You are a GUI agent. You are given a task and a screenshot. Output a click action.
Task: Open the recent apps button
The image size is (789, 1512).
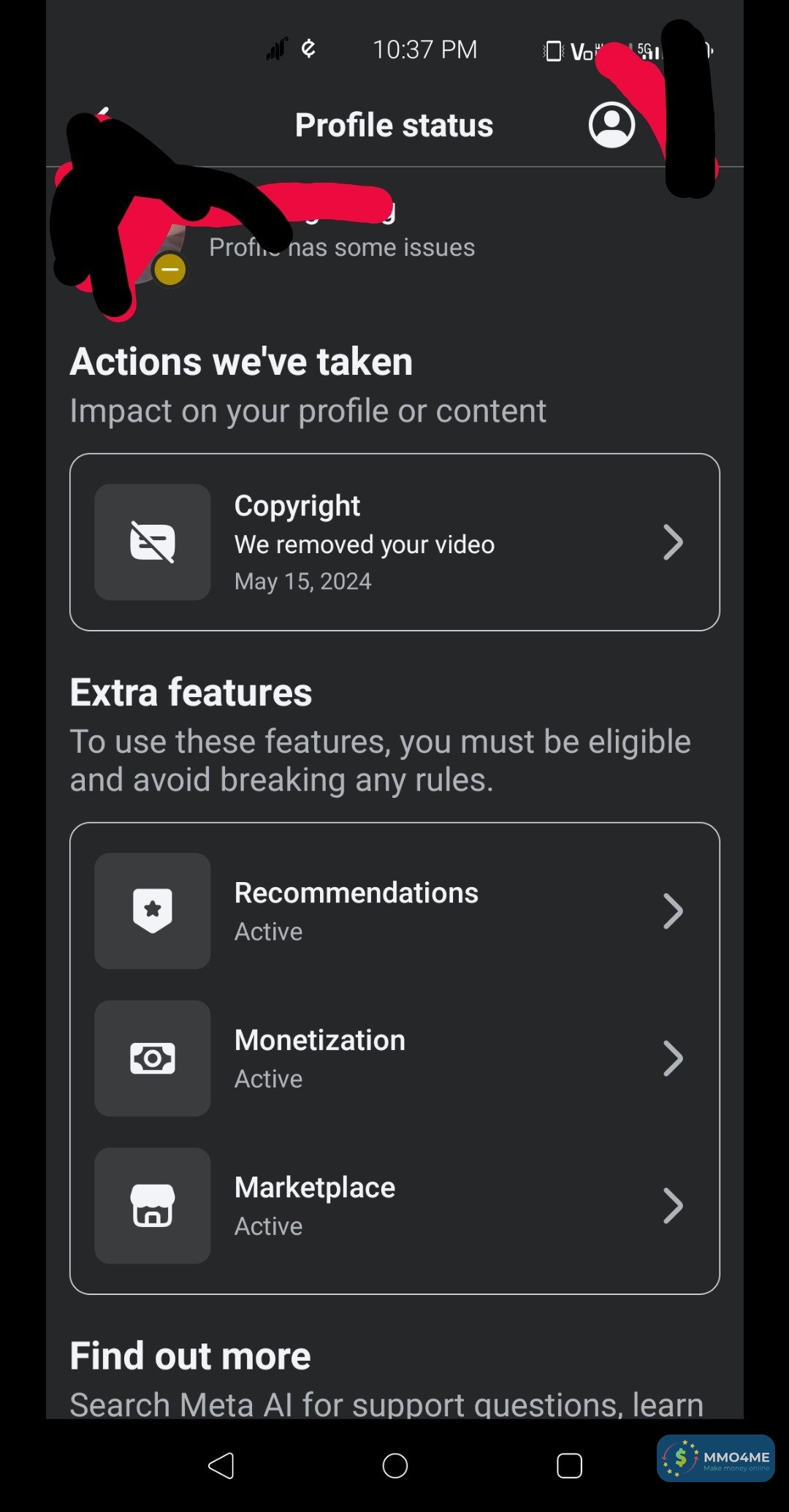pos(568,1465)
